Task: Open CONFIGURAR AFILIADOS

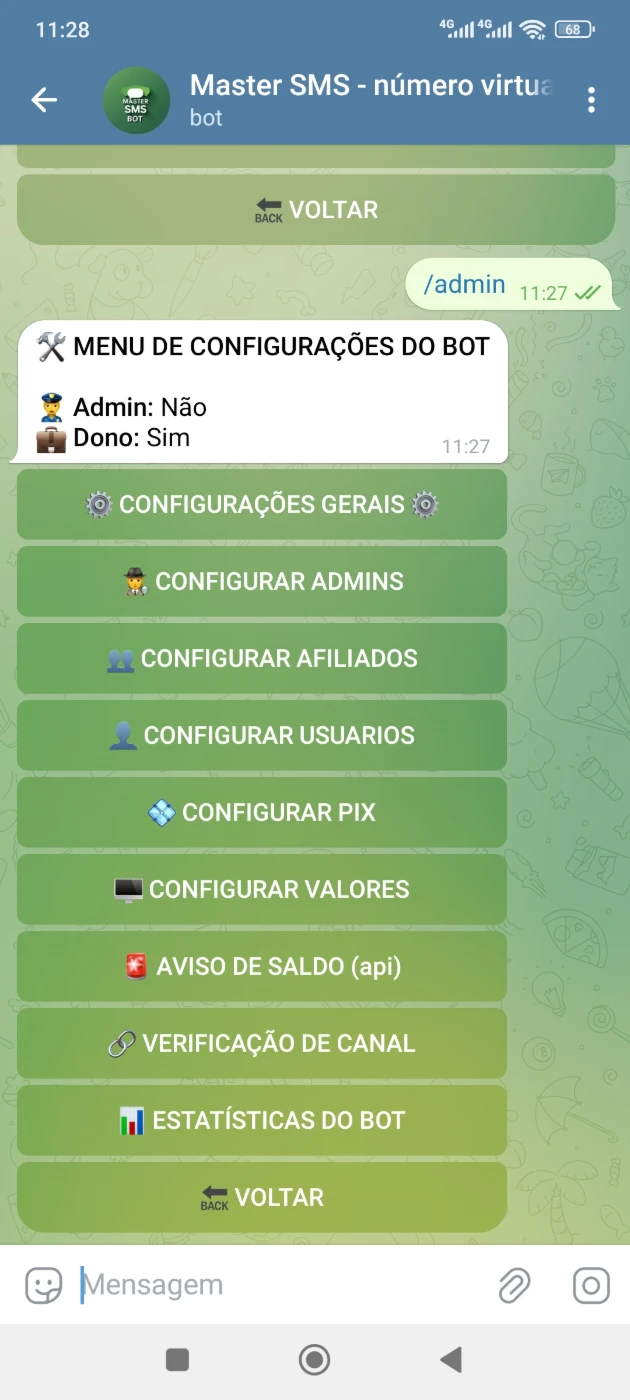Action: click(262, 659)
